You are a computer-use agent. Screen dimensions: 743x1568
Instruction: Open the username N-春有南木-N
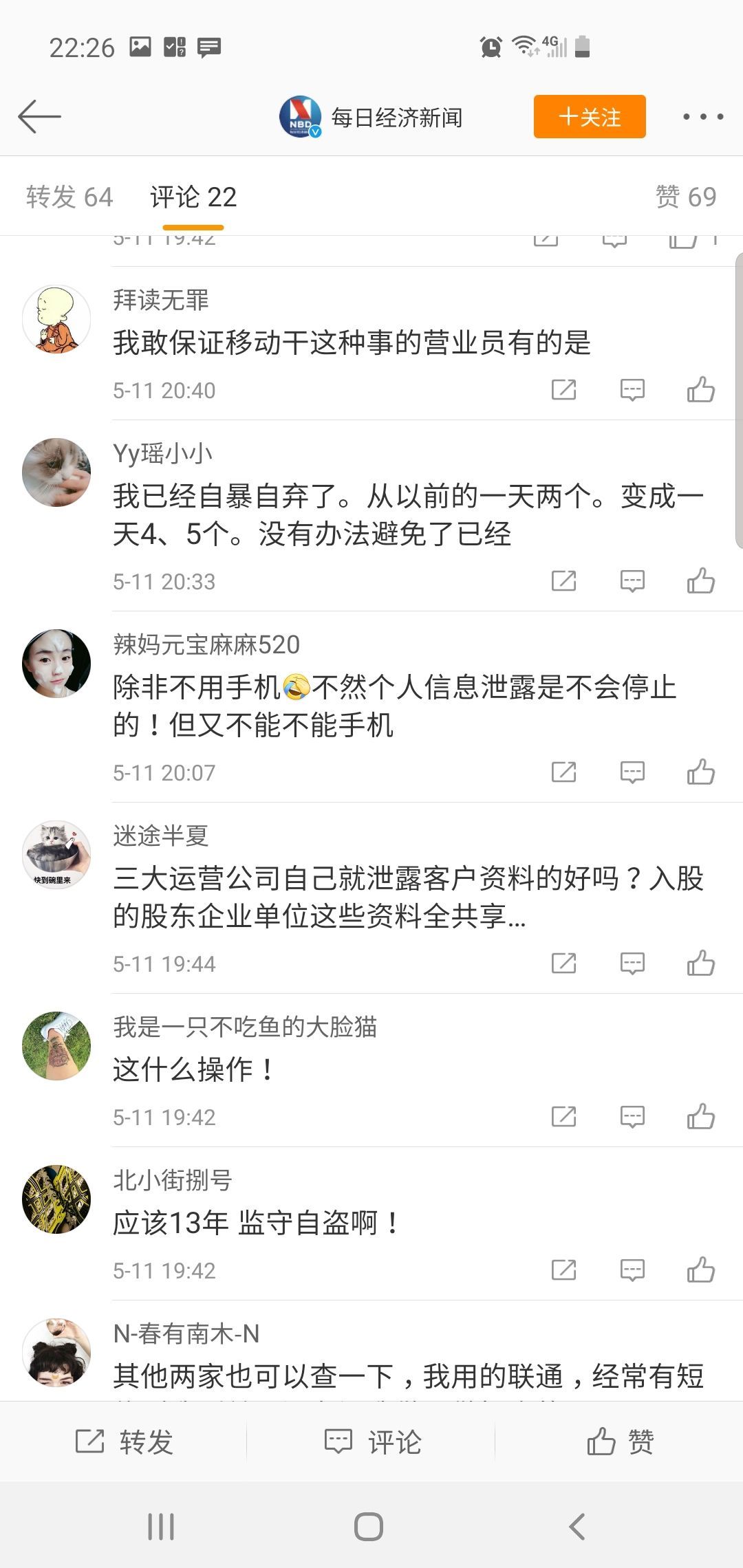click(186, 1333)
